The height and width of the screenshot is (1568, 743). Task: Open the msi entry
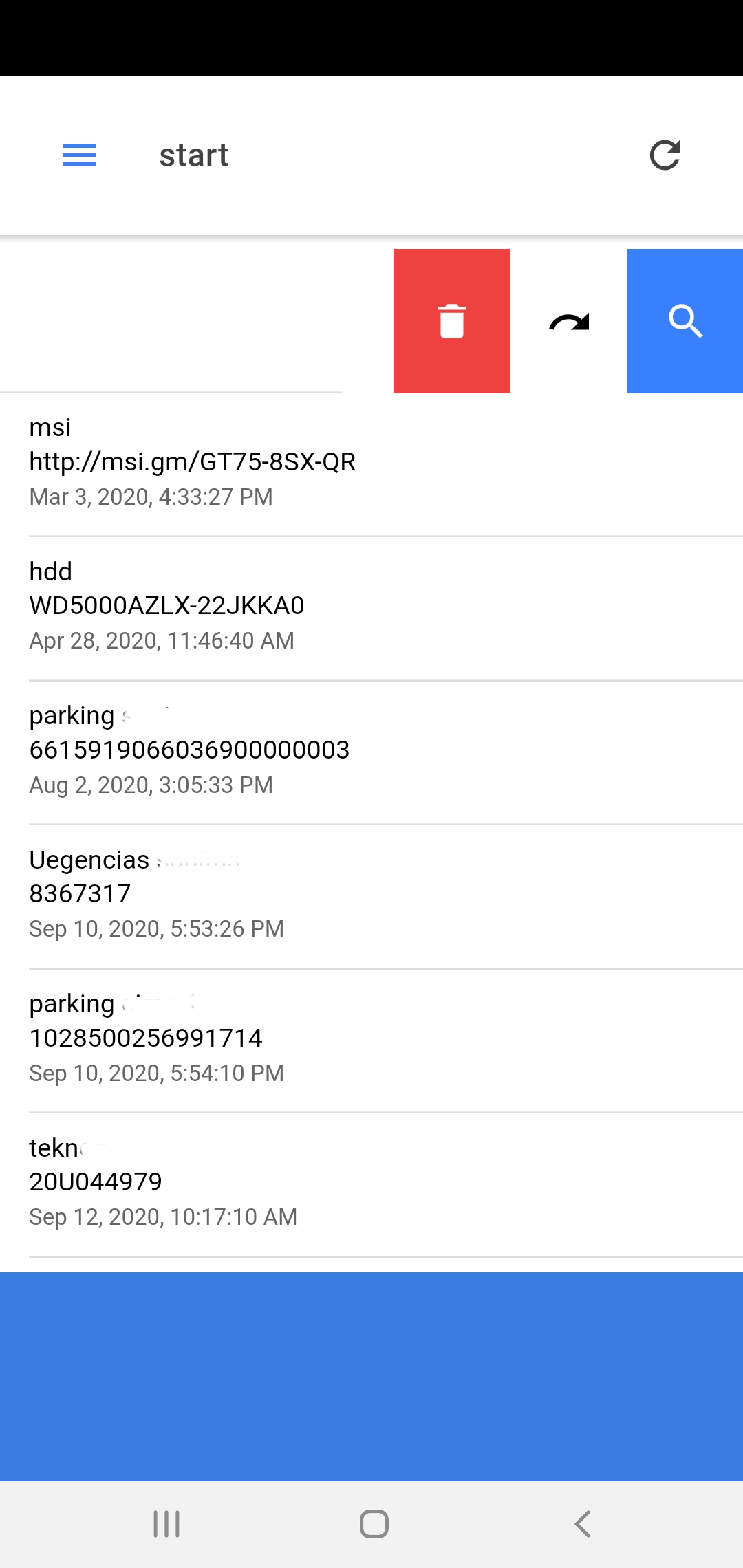(371, 465)
